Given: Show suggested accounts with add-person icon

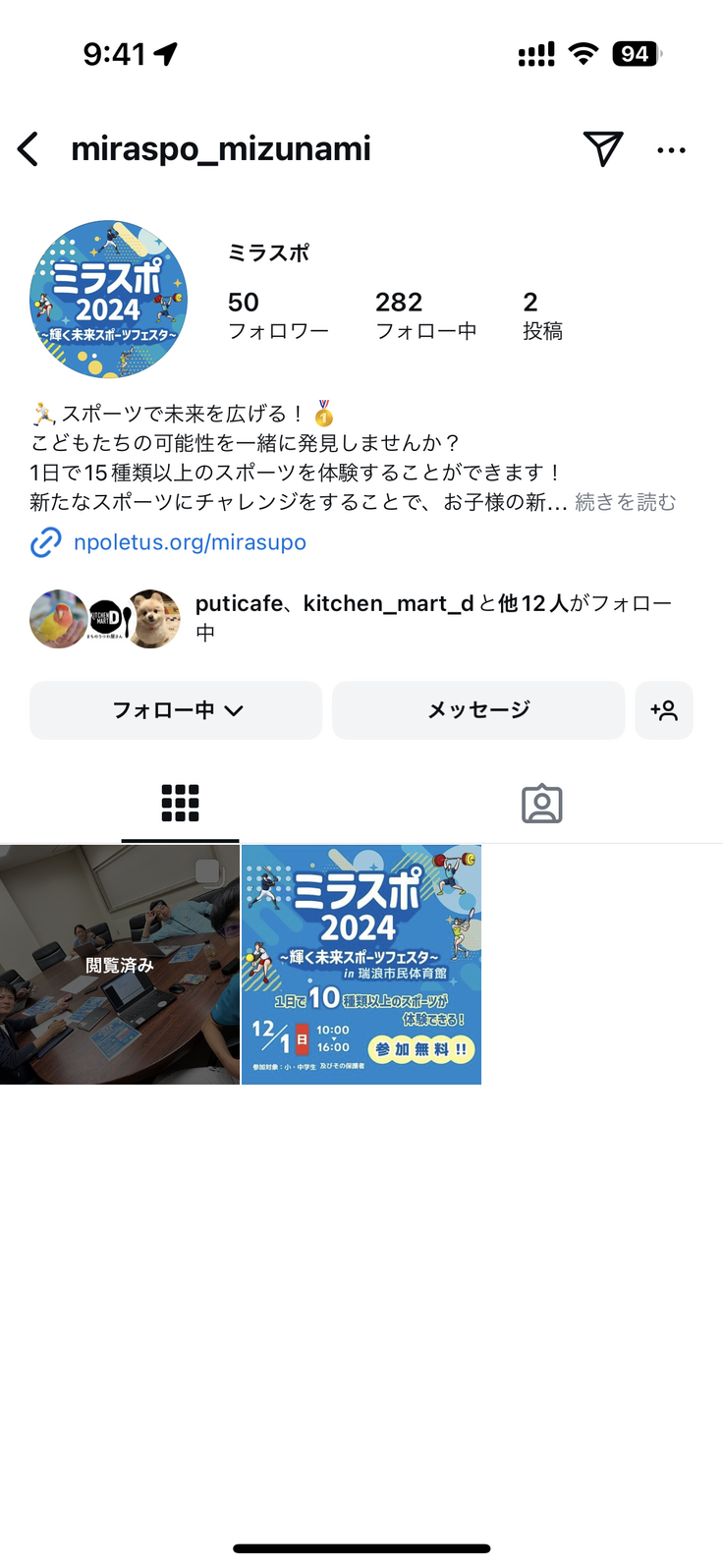Looking at the screenshot, I should tap(664, 709).
